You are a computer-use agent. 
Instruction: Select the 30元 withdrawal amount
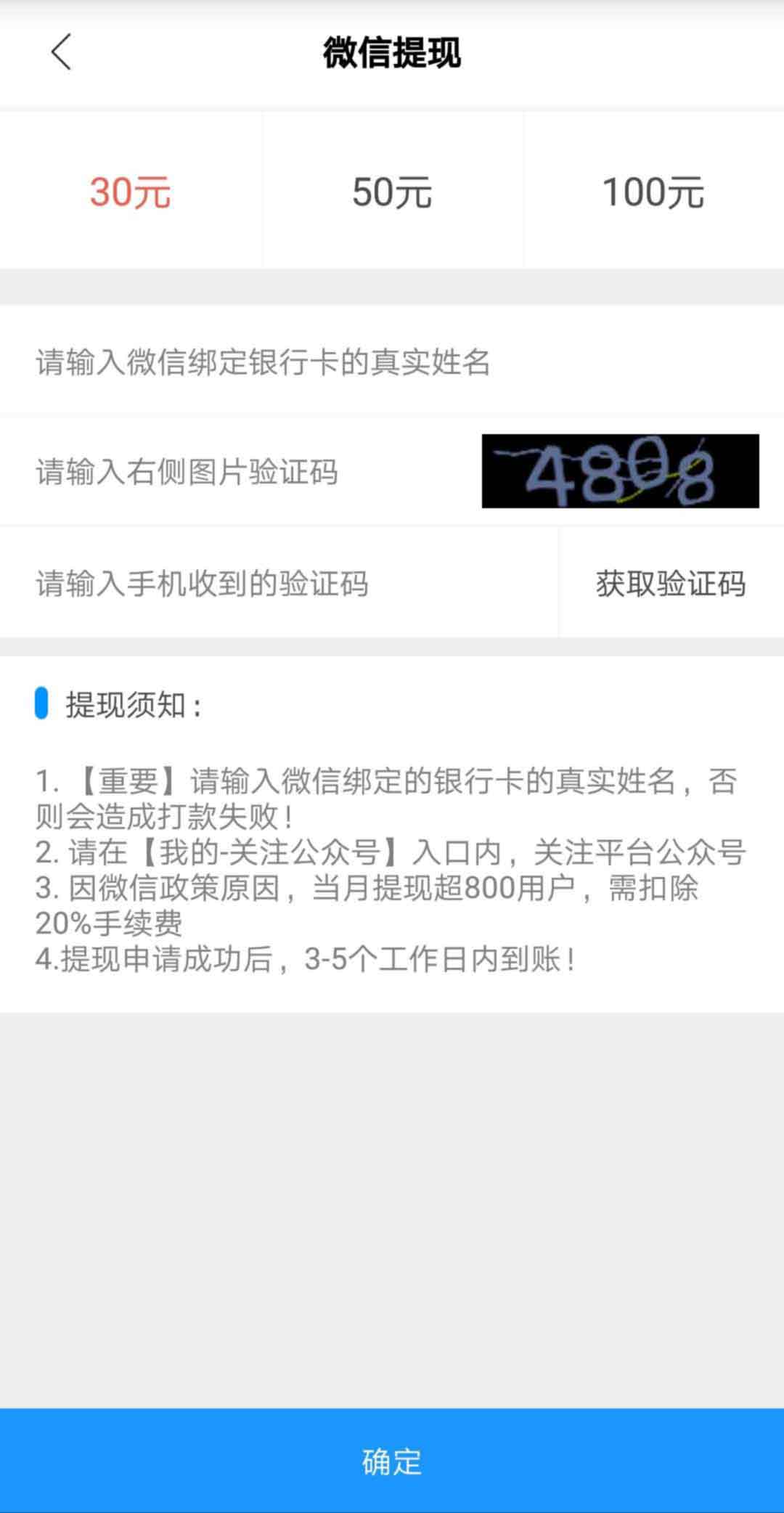pos(131,192)
